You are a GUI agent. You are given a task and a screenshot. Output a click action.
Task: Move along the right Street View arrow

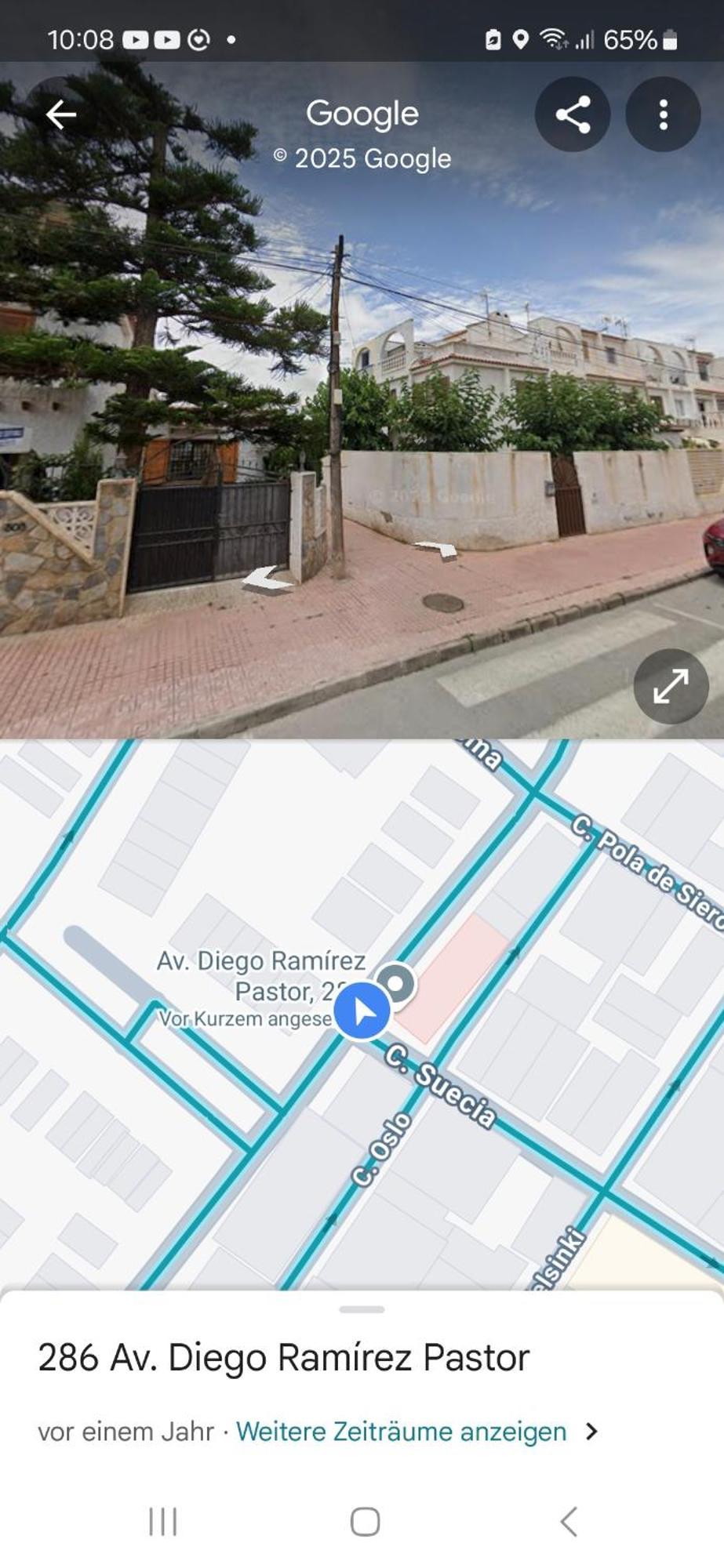click(438, 548)
